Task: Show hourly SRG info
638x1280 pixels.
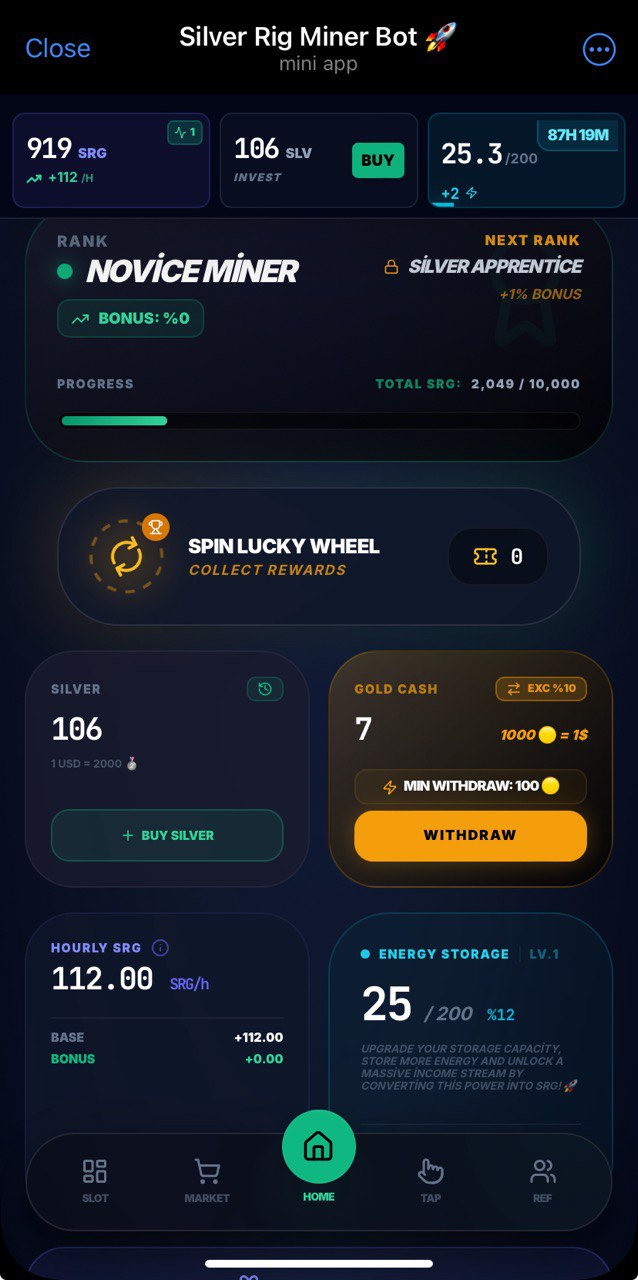Action: pyautogui.click(x=160, y=947)
